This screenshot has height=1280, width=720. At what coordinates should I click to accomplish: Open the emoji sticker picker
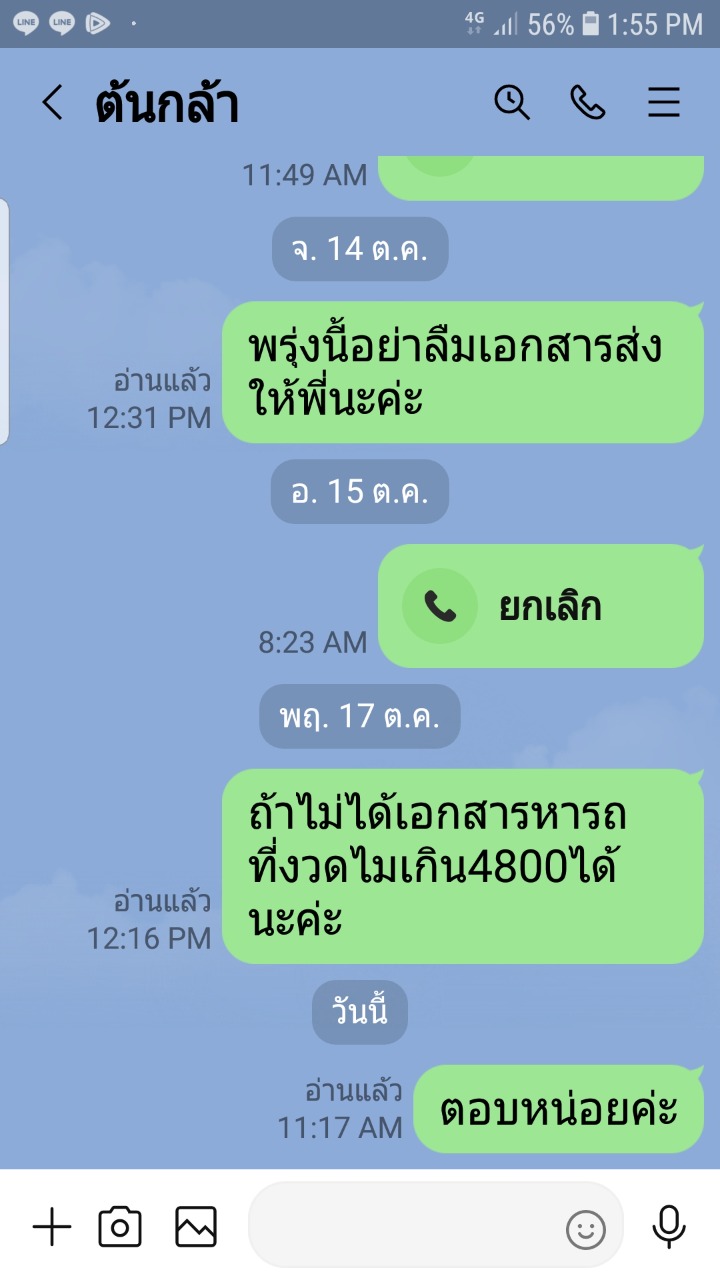586,1229
